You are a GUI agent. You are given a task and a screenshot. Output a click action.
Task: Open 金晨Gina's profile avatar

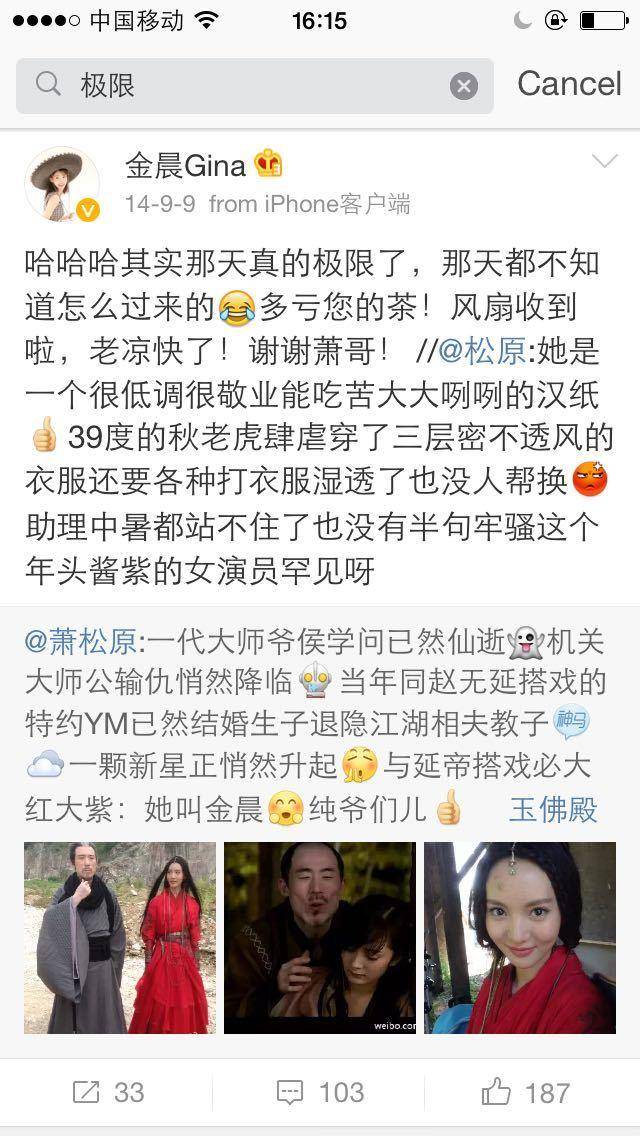(62, 184)
